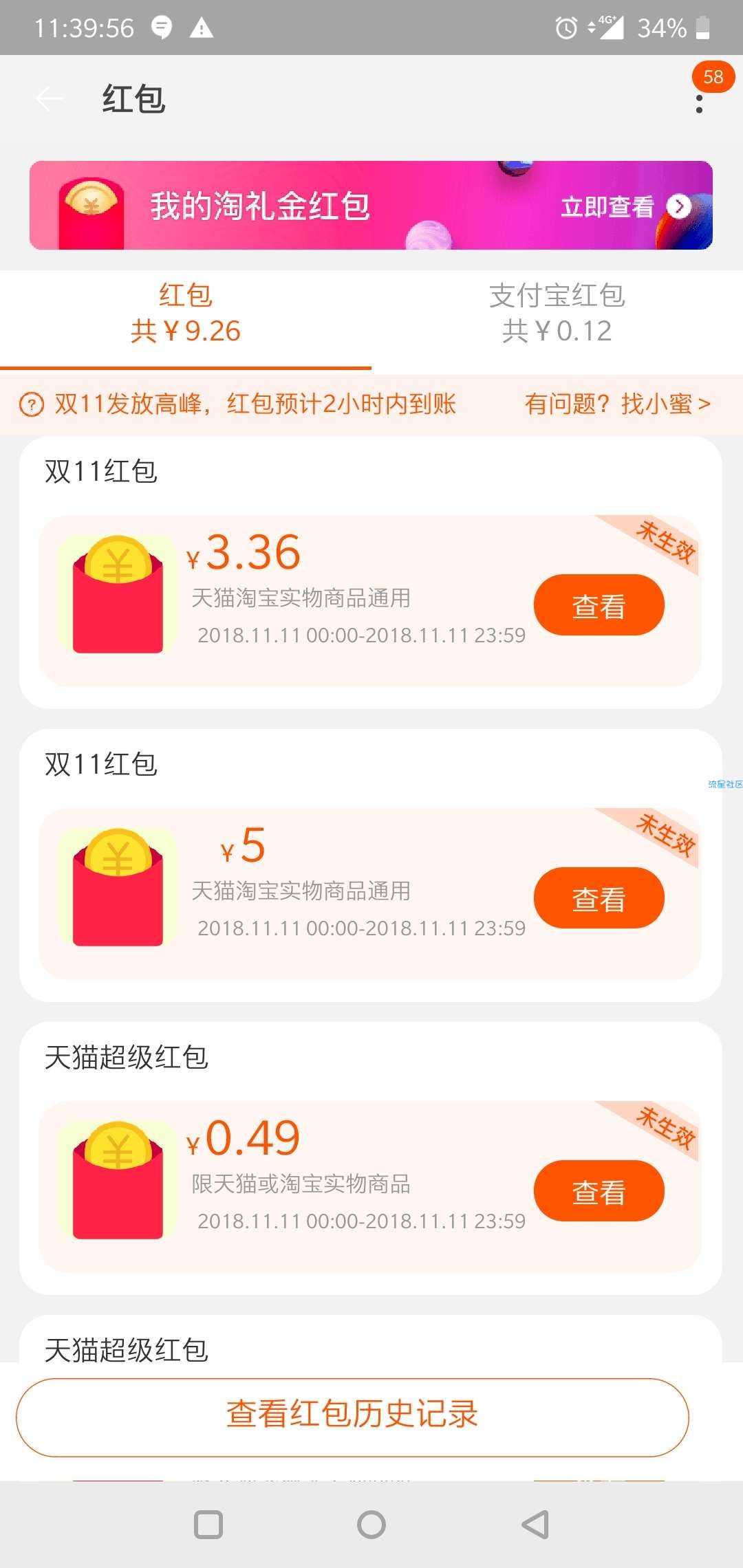Go to the system home screen
This screenshot has height=1568, width=743.
[371, 1525]
